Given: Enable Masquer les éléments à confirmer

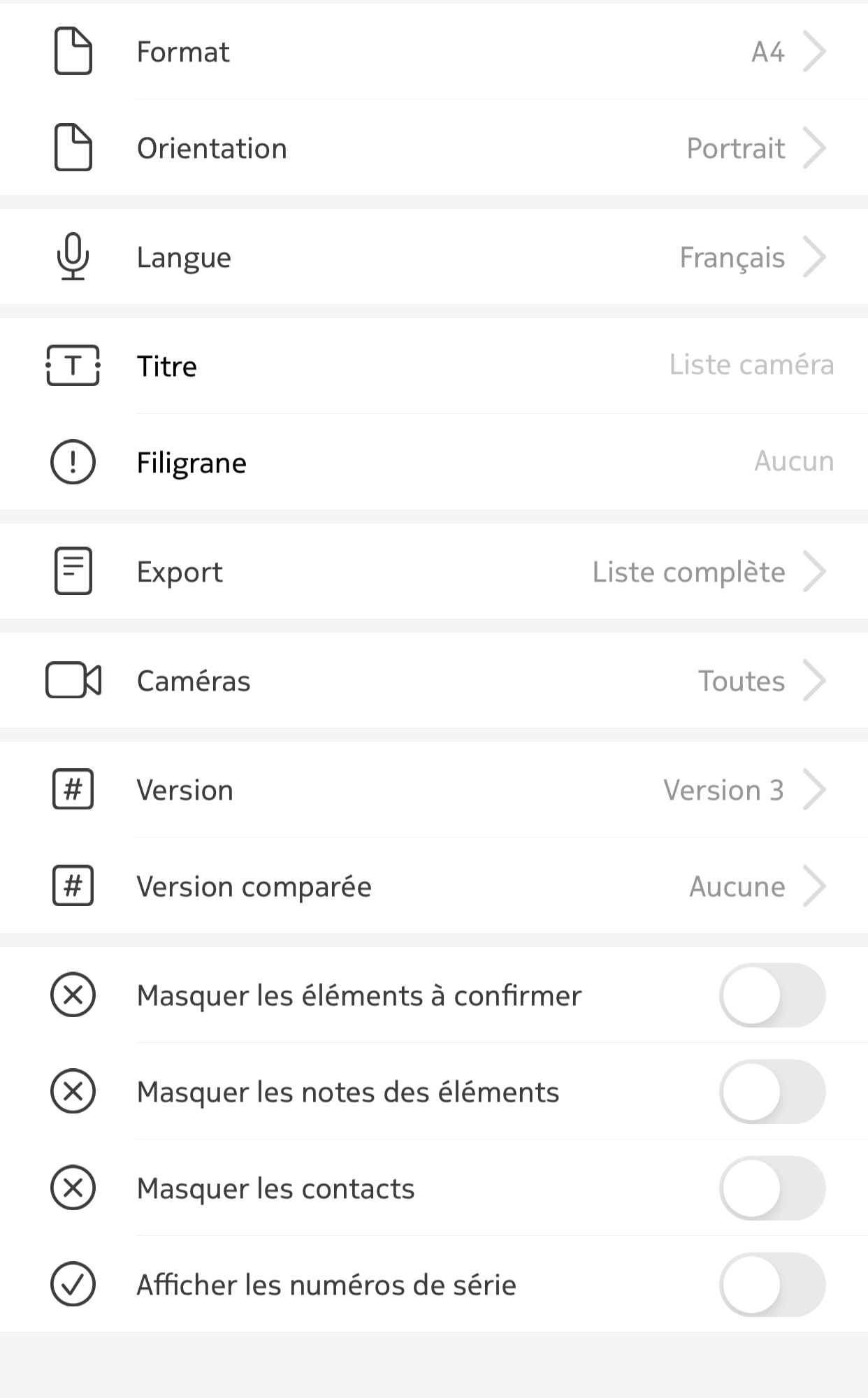Looking at the screenshot, I should [772, 995].
